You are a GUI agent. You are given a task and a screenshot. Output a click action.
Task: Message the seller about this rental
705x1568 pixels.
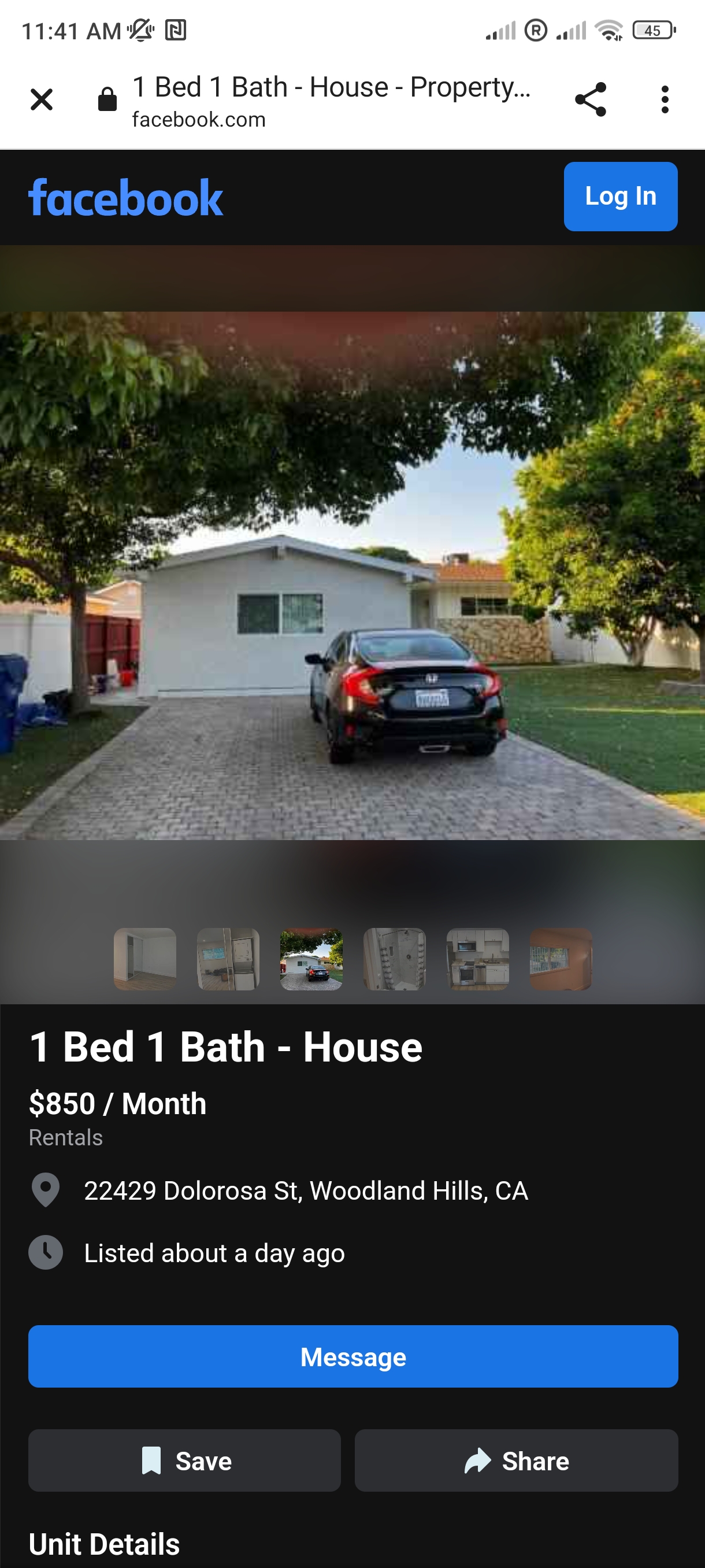(x=353, y=1356)
